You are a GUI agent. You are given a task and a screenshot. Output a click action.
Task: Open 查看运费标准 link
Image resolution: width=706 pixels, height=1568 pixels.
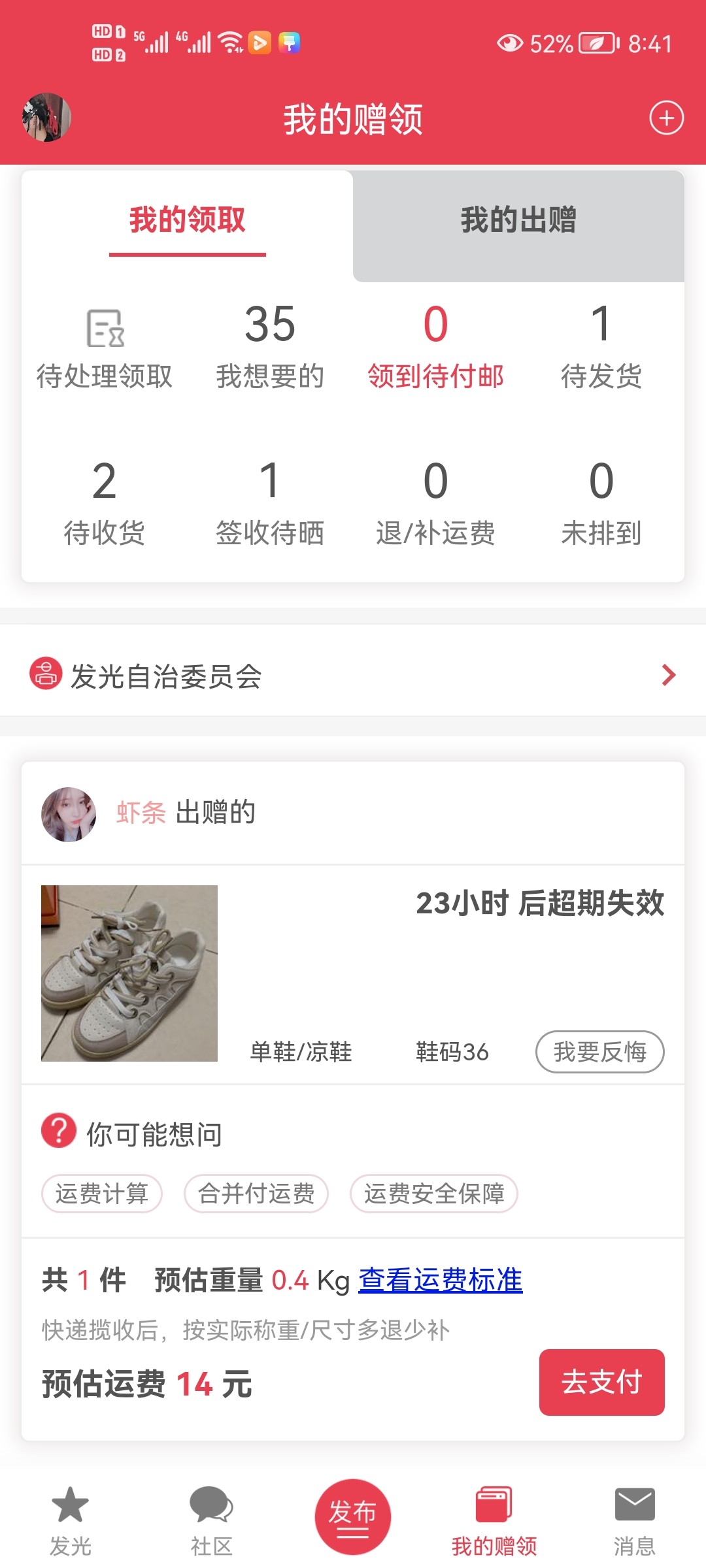(x=441, y=1280)
